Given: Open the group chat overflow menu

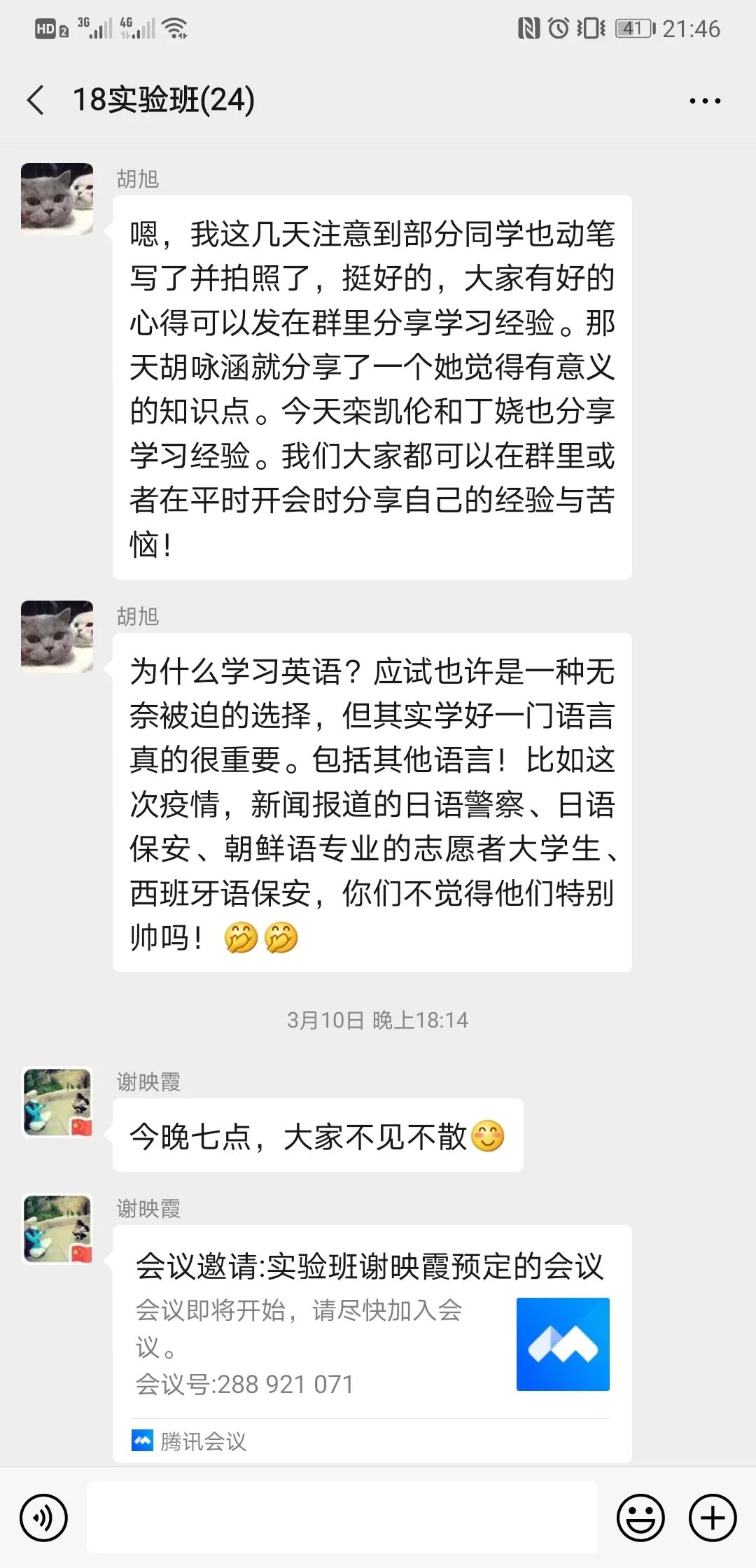Looking at the screenshot, I should click(704, 101).
